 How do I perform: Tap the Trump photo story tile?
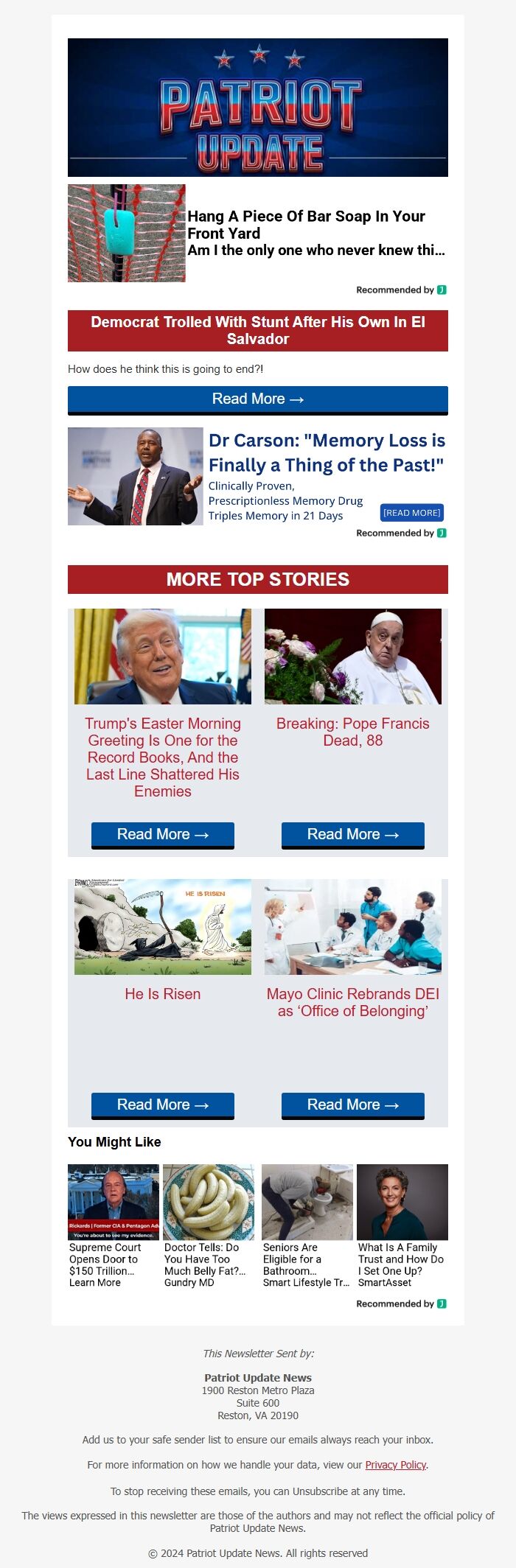162,657
